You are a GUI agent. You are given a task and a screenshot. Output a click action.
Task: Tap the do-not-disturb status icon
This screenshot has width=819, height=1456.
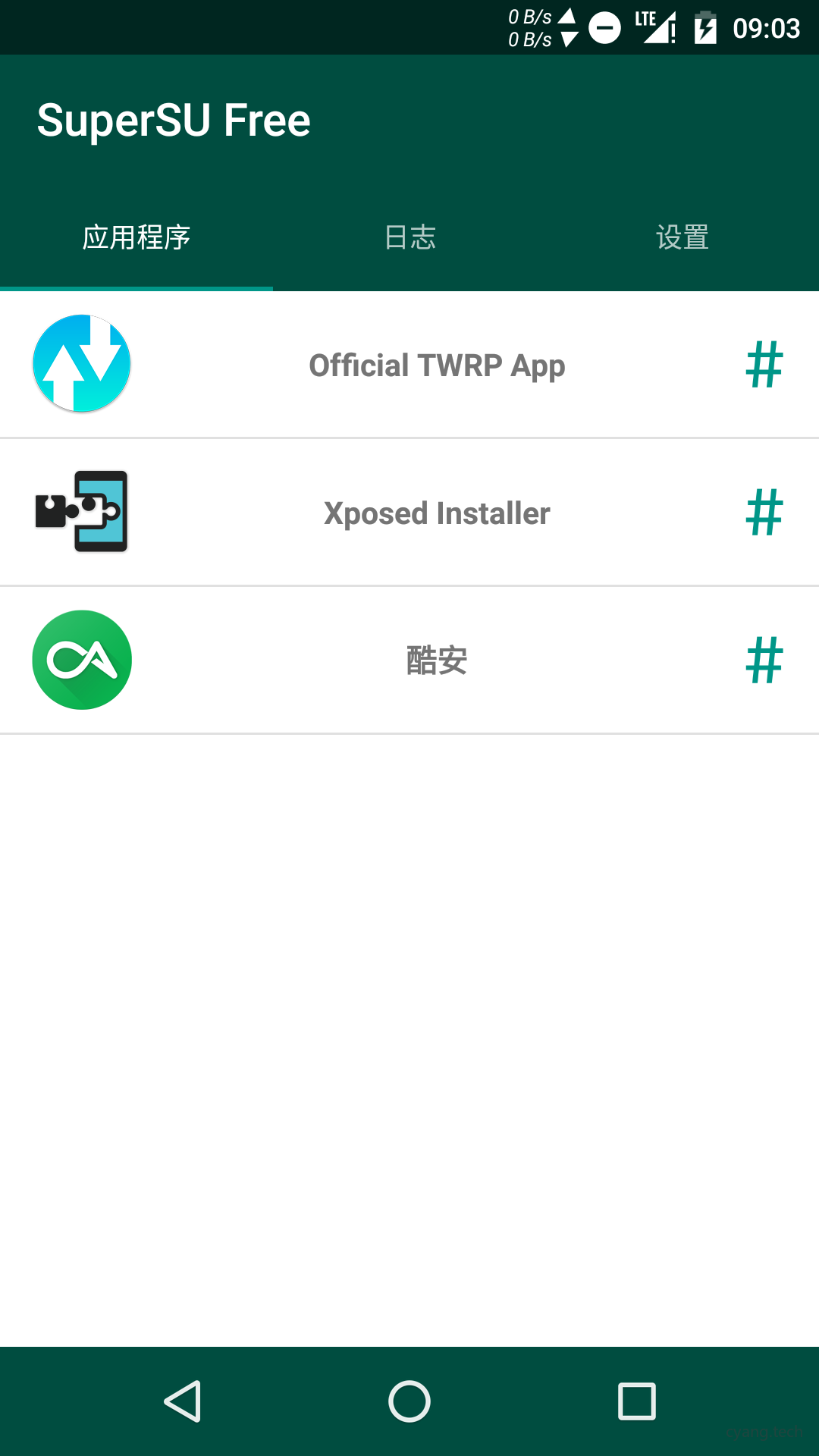(x=603, y=27)
